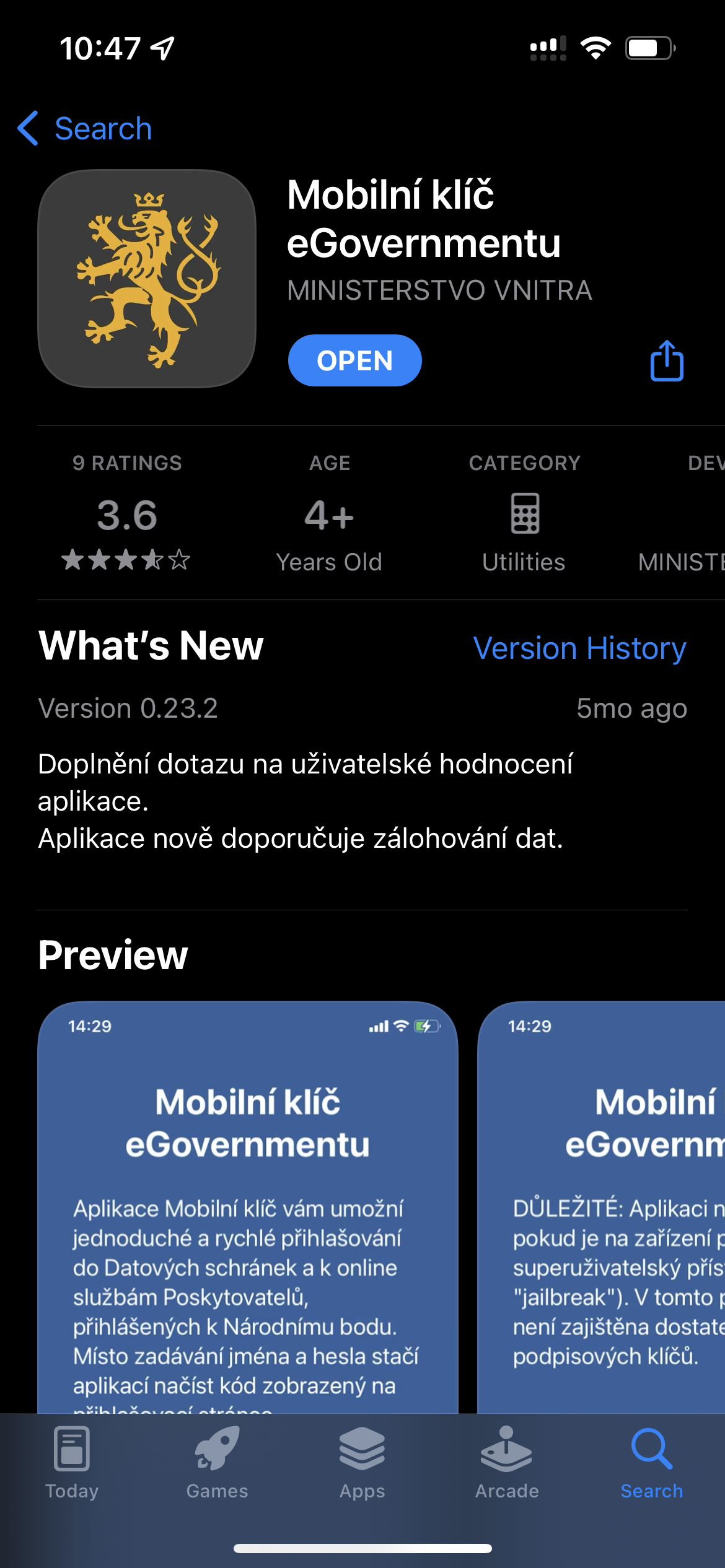Open the 3.6 ratings section
The image size is (725, 1568).
[127, 513]
